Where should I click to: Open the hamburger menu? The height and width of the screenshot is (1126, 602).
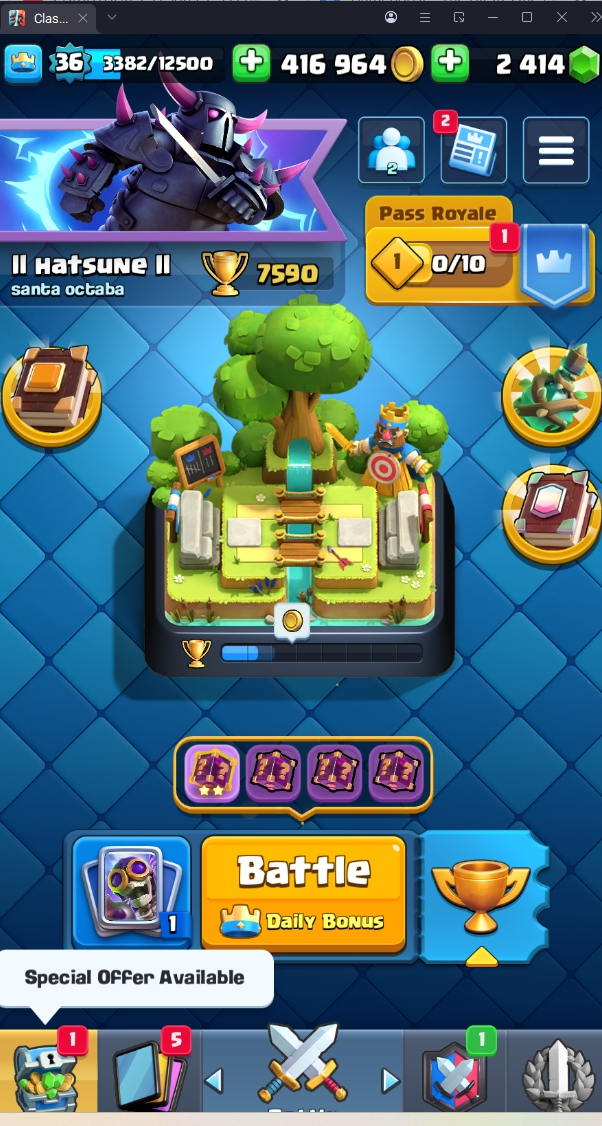(555, 151)
